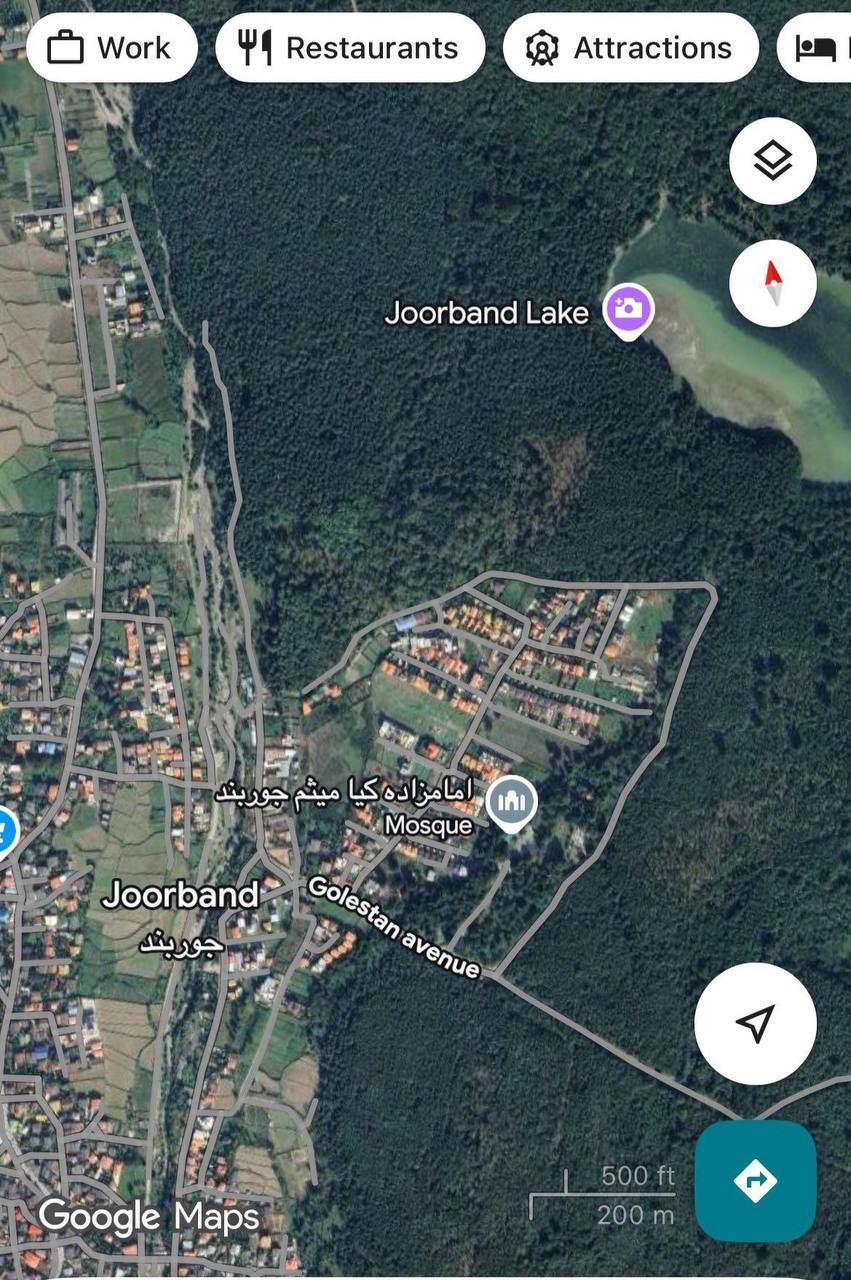Image resolution: width=851 pixels, height=1280 pixels.
Task: Open the Mosque place marker
Action: click(511, 803)
